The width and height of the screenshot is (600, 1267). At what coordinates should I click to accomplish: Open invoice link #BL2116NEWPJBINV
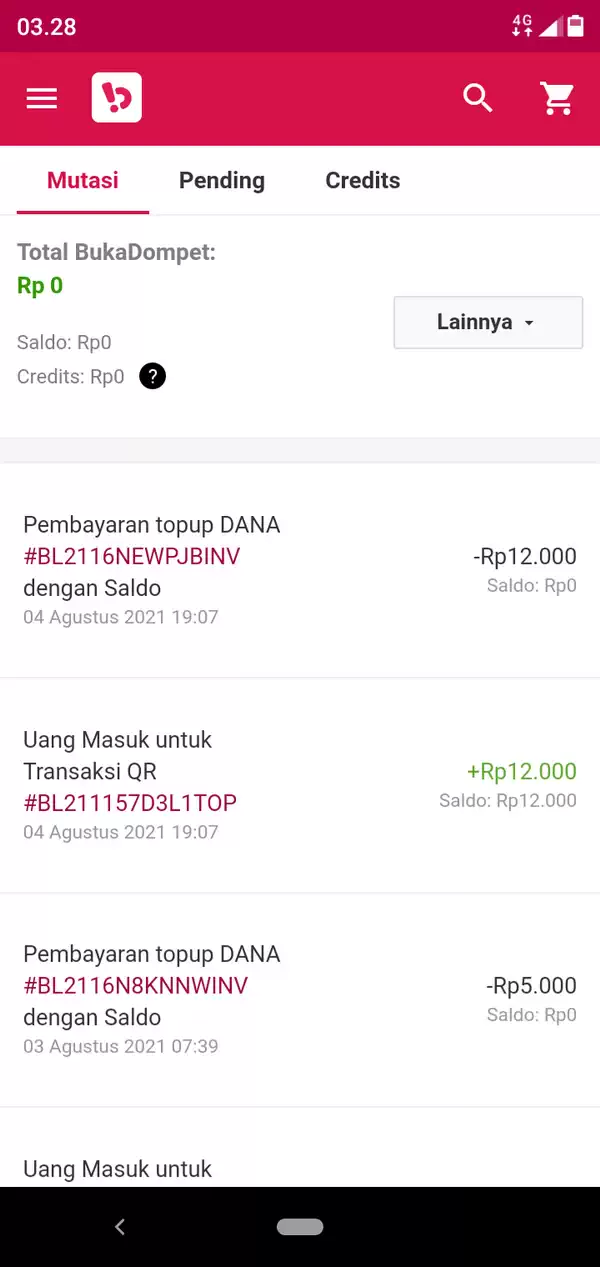pos(132,556)
